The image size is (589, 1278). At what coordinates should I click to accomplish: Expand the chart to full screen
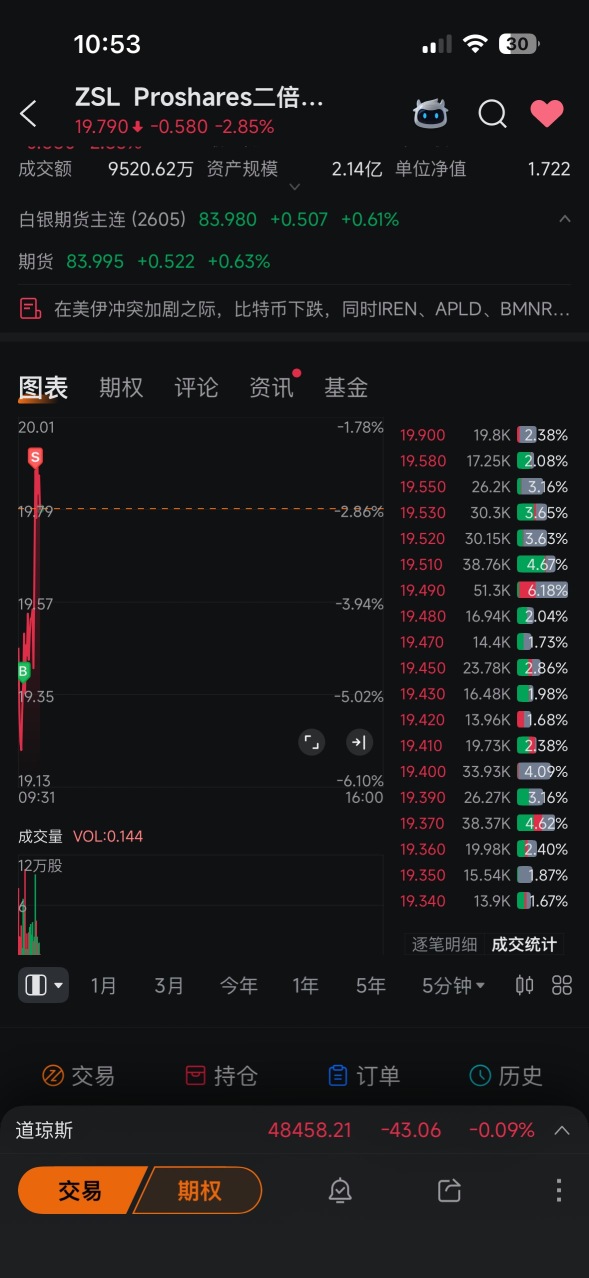click(x=312, y=742)
